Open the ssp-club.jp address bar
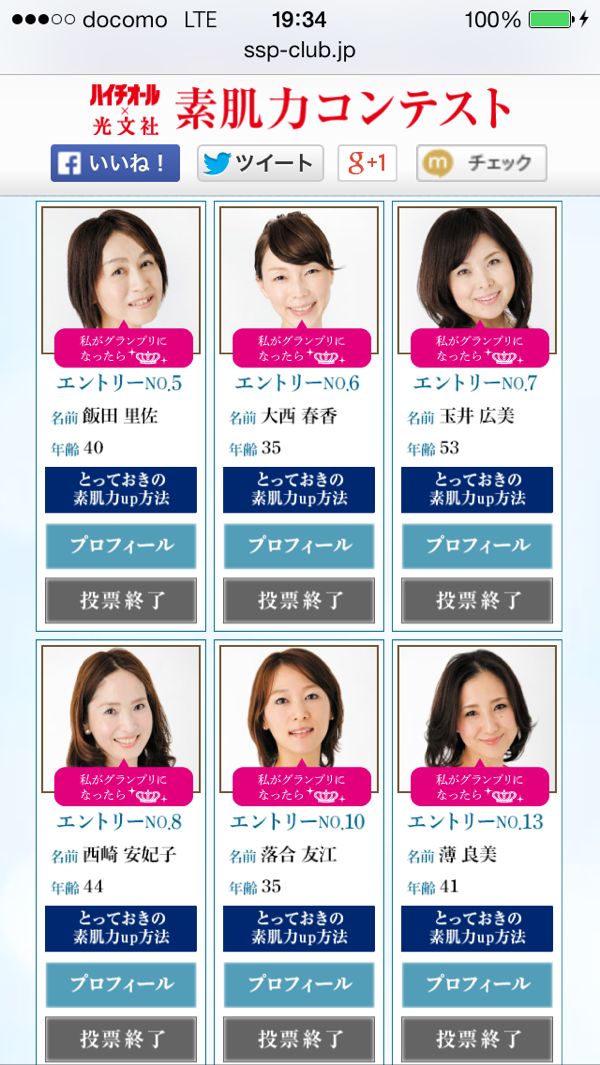This screenshot has width=600, height=1065. [300, 51]
